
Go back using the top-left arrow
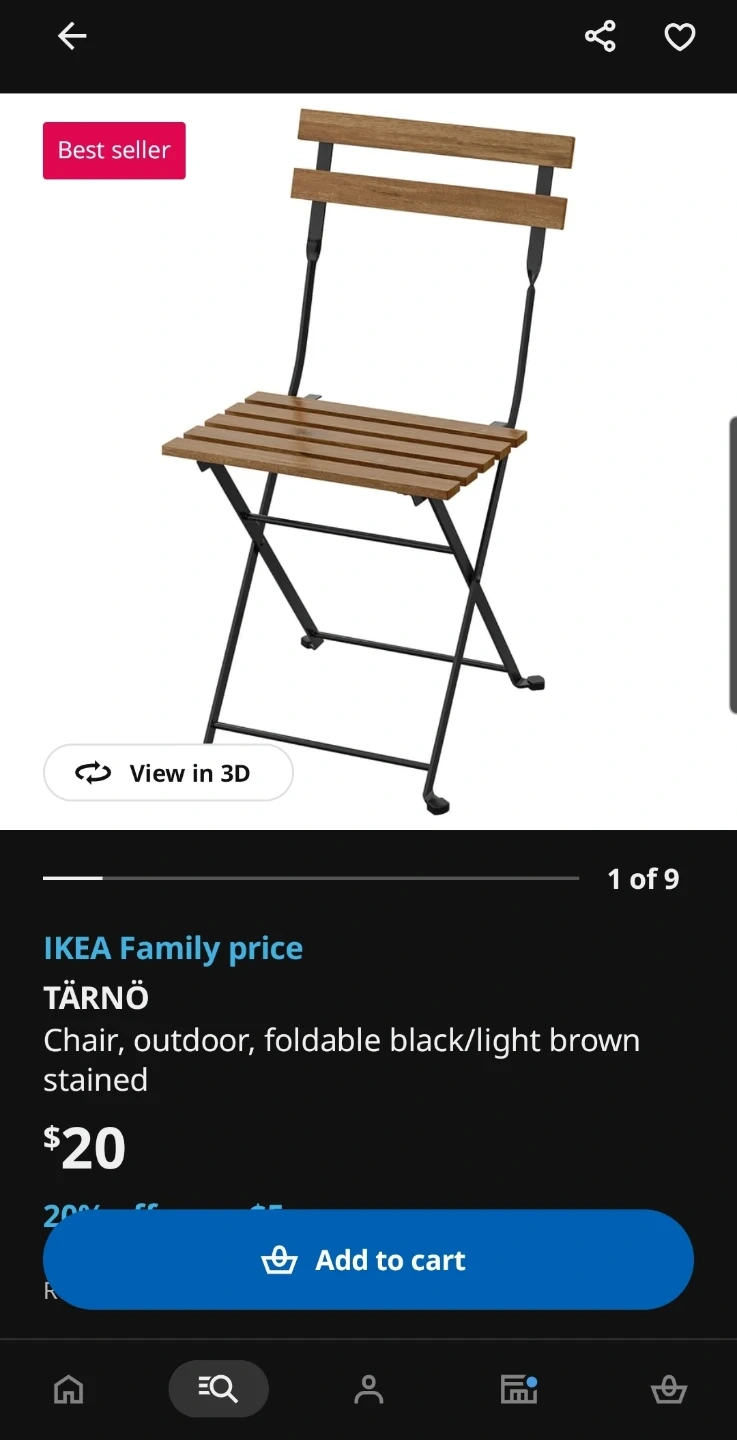tap(72, 37)
